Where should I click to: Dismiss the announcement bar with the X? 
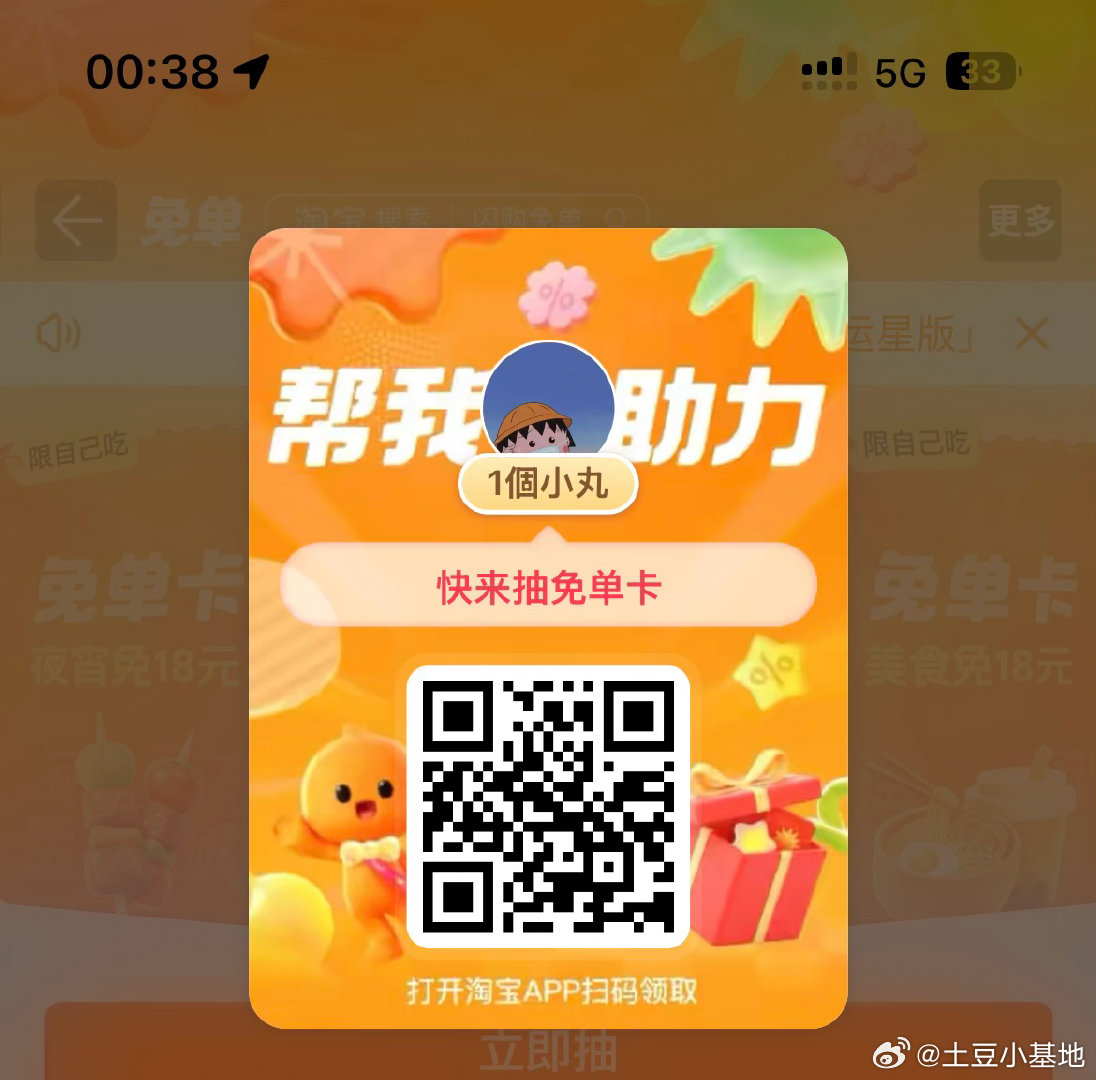1031,333
